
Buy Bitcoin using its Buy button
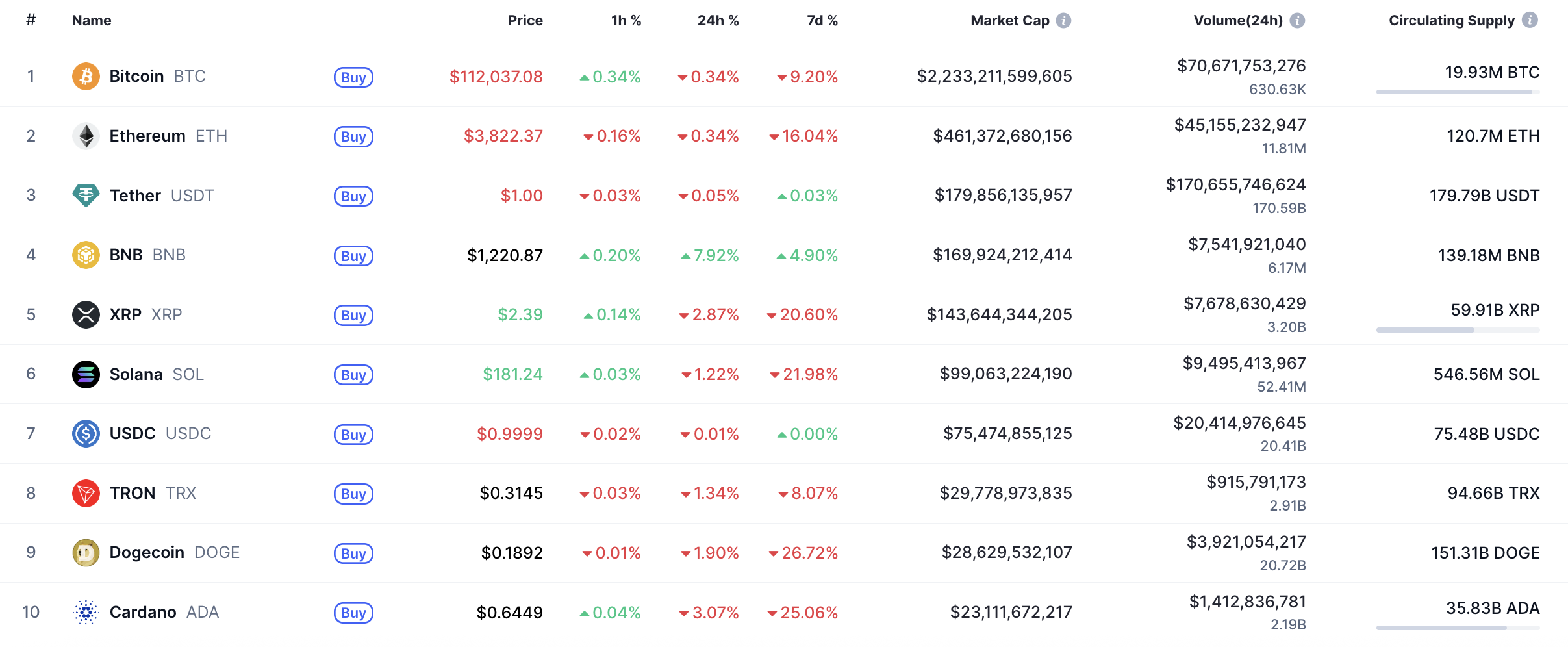[x=353, y=77]
